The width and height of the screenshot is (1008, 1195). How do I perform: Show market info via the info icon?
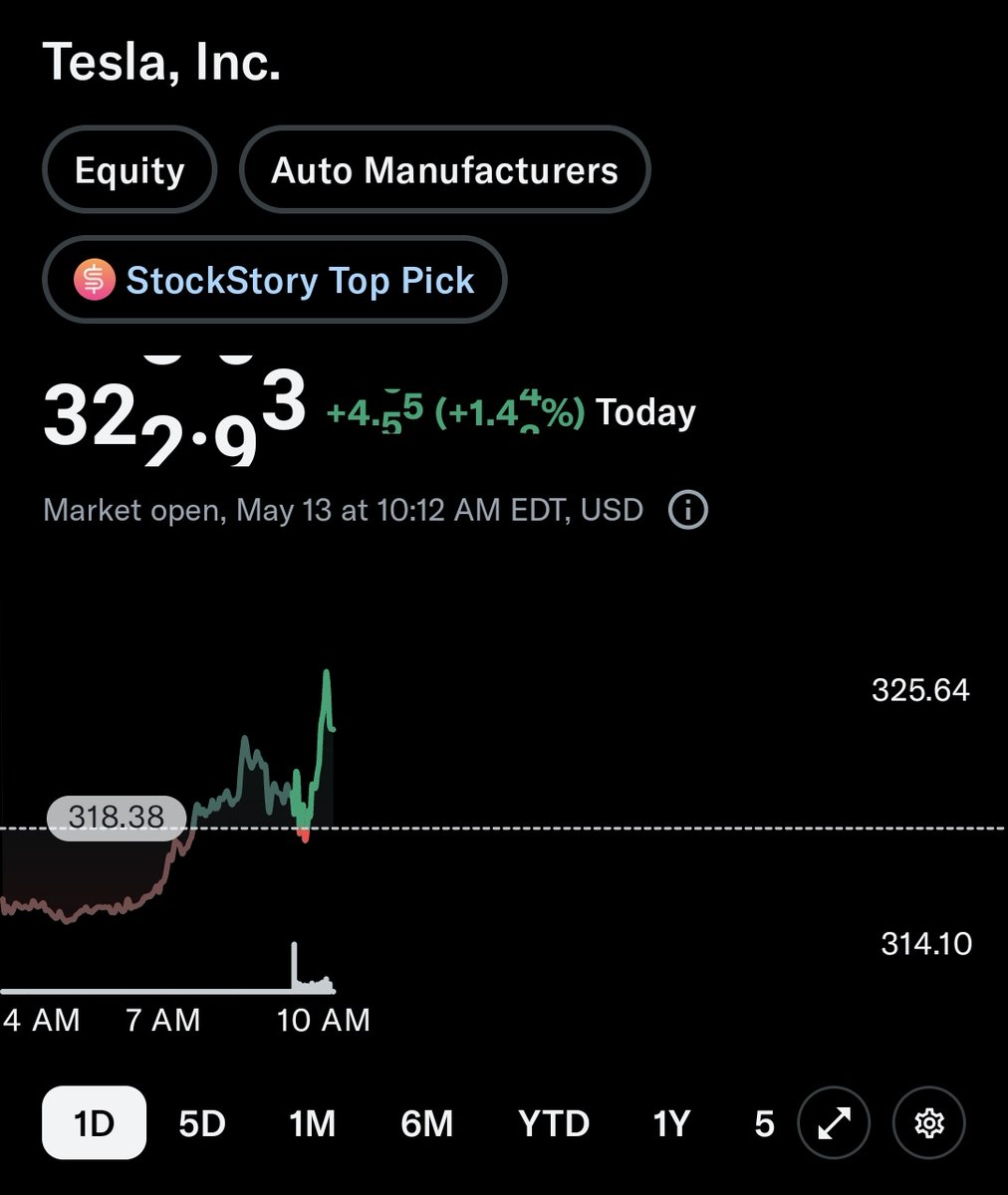687,511
